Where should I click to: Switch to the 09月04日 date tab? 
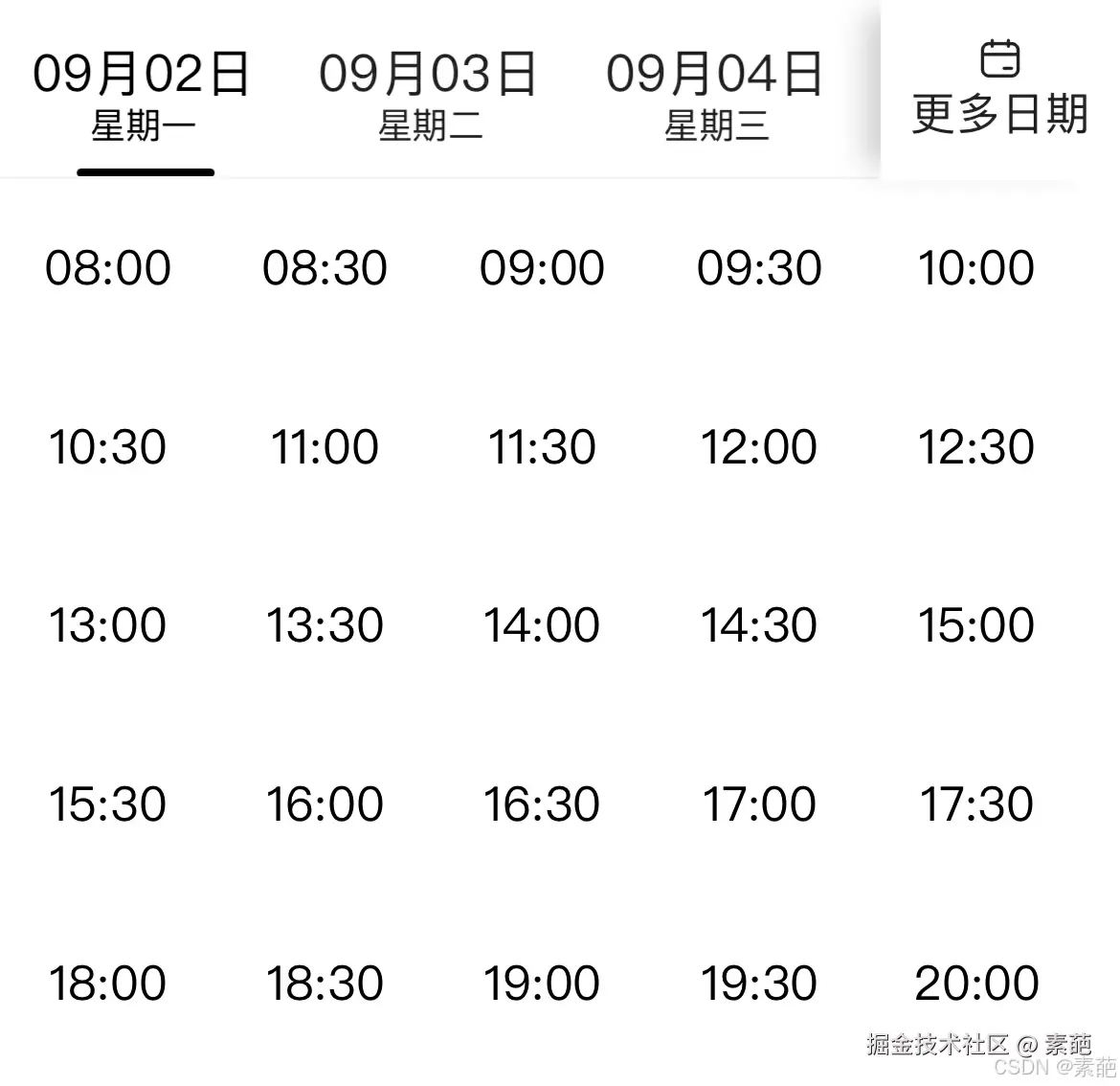[x=716, y=96]
